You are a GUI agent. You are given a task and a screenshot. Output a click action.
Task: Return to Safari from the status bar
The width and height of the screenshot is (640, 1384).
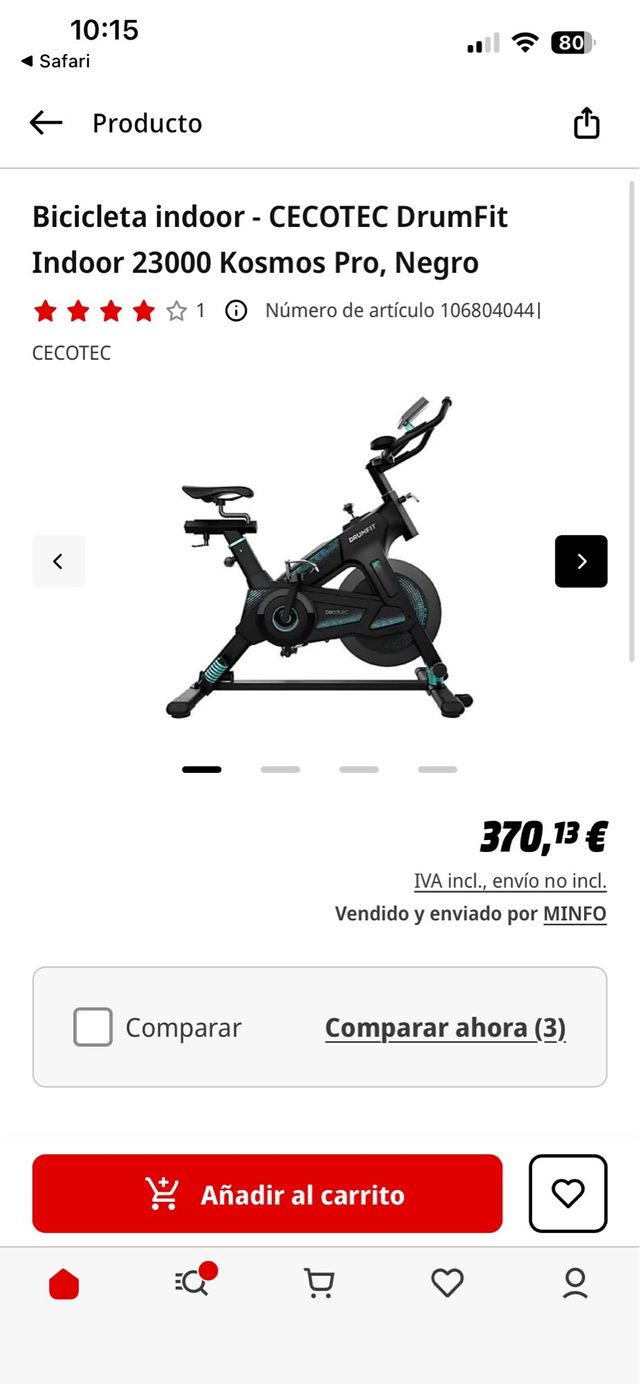point(55,61)
